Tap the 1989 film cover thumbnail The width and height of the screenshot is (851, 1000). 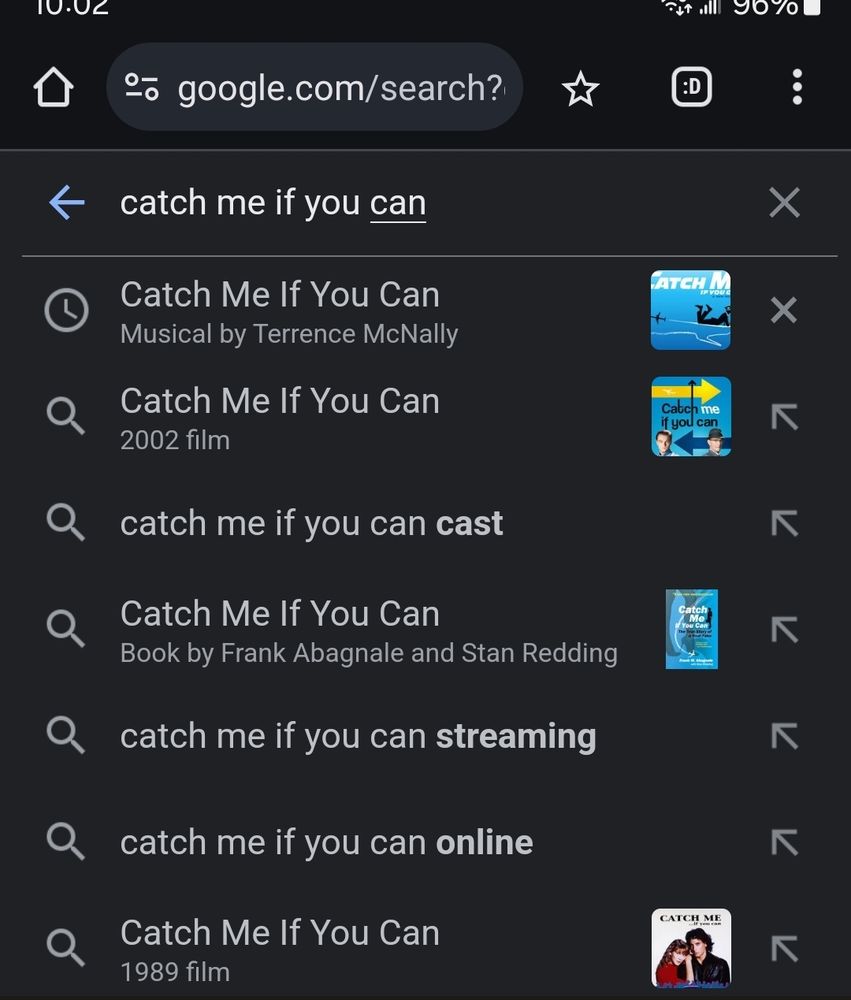691,947
